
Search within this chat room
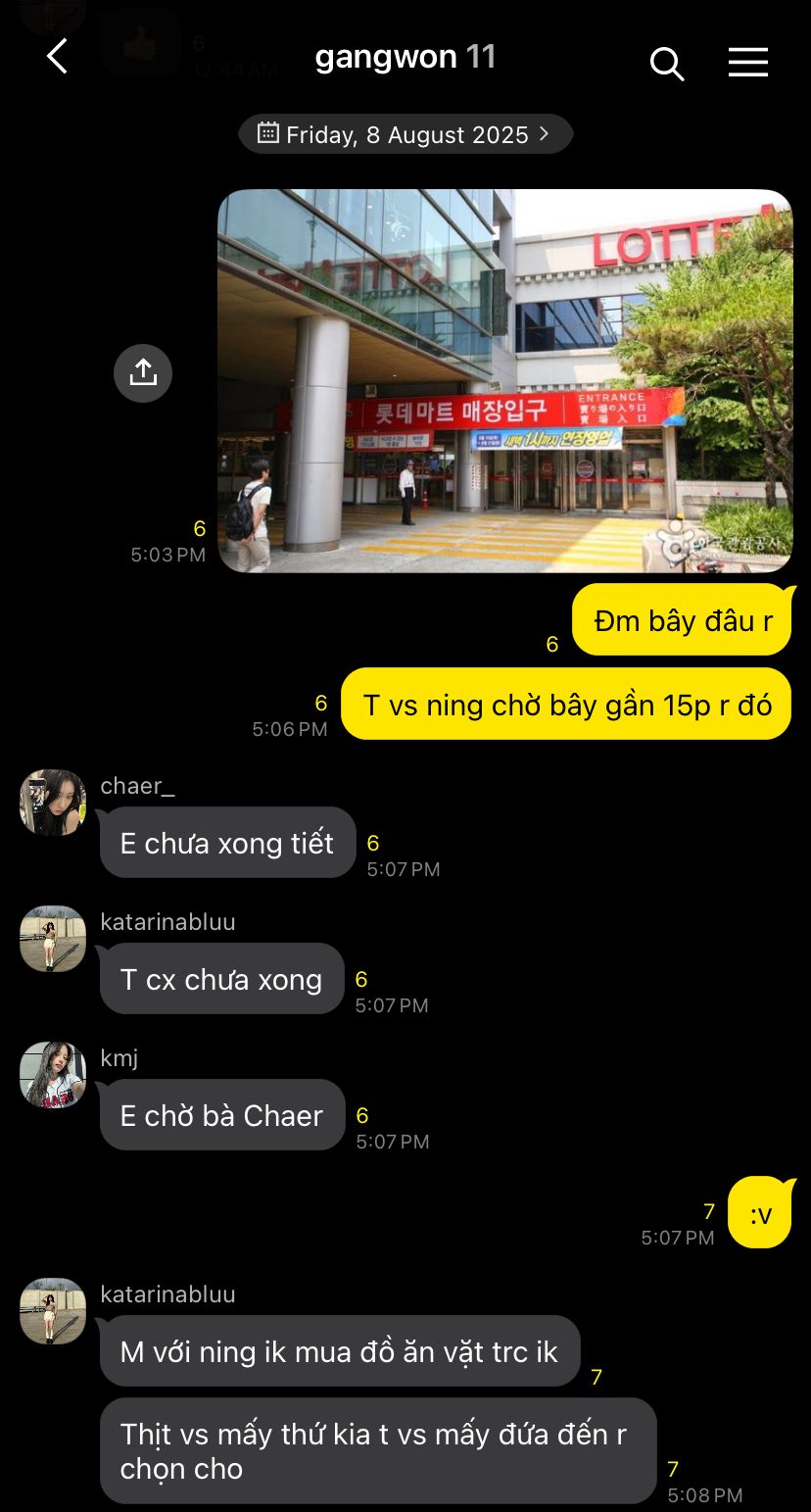[x=666, y=64]
